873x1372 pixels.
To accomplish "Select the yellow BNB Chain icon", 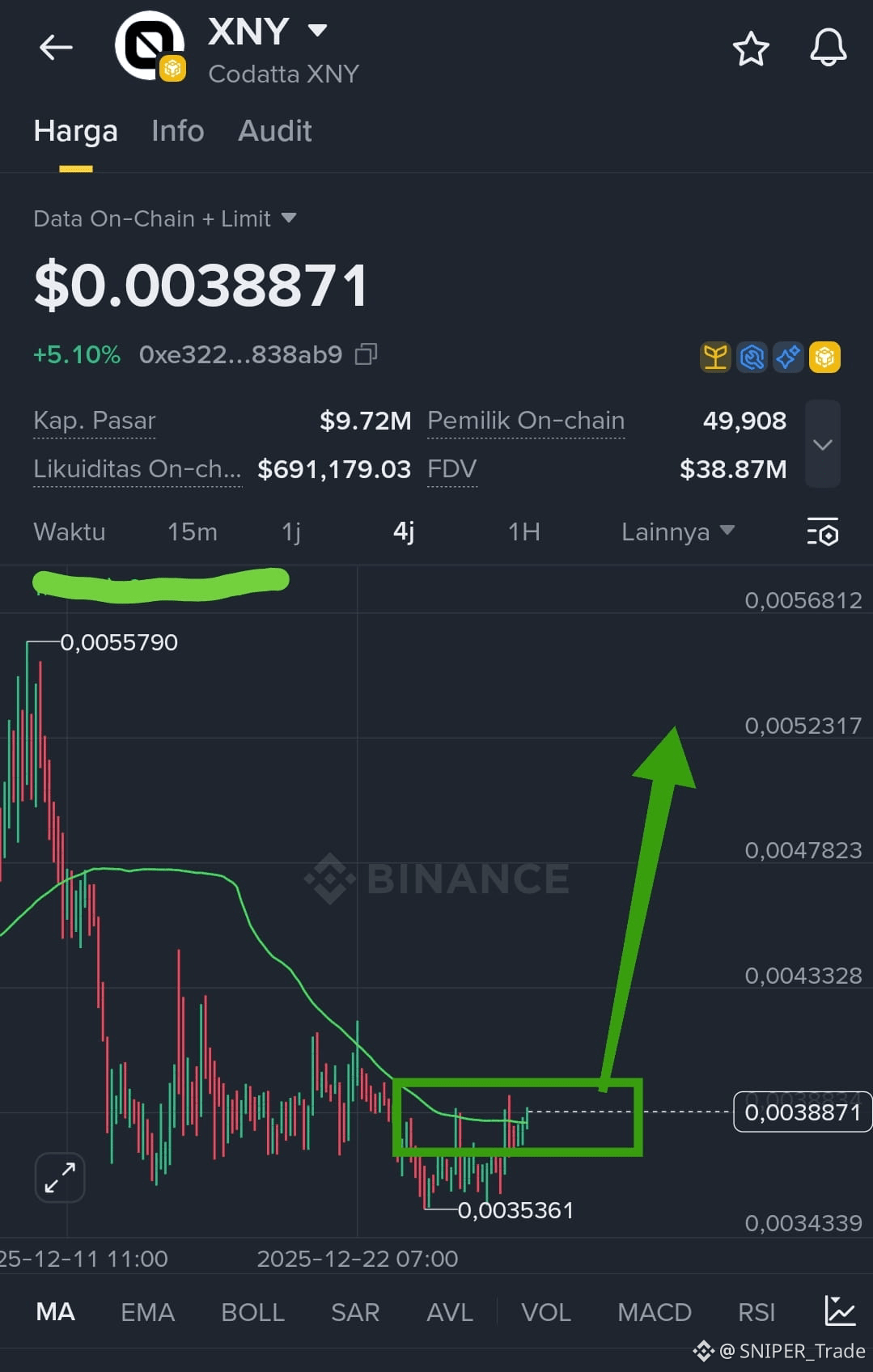I will [x=824, y=357].
